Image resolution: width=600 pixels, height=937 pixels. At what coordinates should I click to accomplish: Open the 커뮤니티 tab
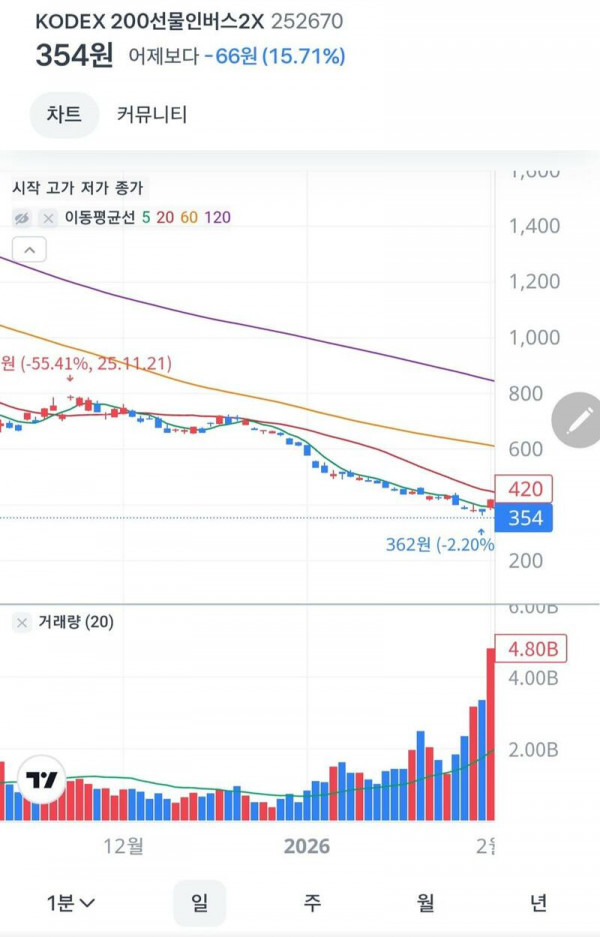pyautogui.click(x=151, y=114)
